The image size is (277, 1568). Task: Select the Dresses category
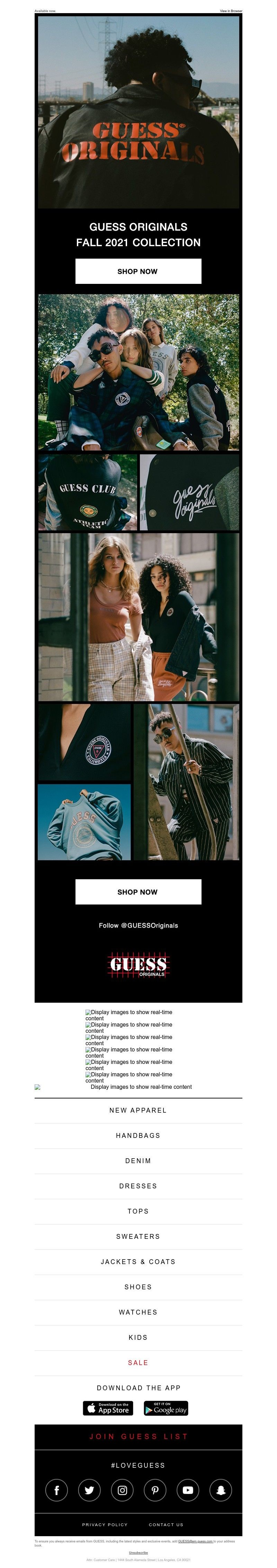click(x=138, y=1186)
